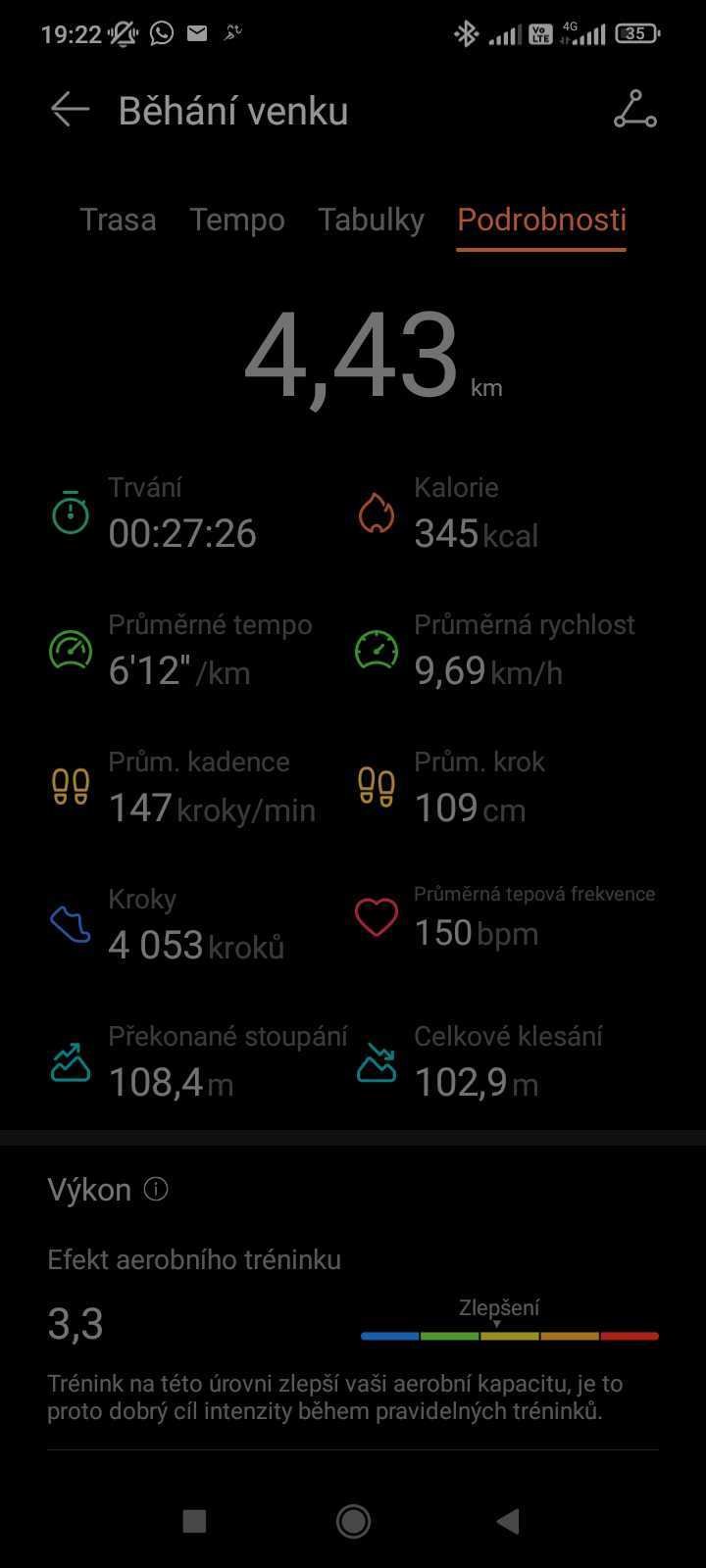Go back from Běhání venku screen
Image resolution: width=706 pixels, height=1568 pixels.
pos(70,110)
